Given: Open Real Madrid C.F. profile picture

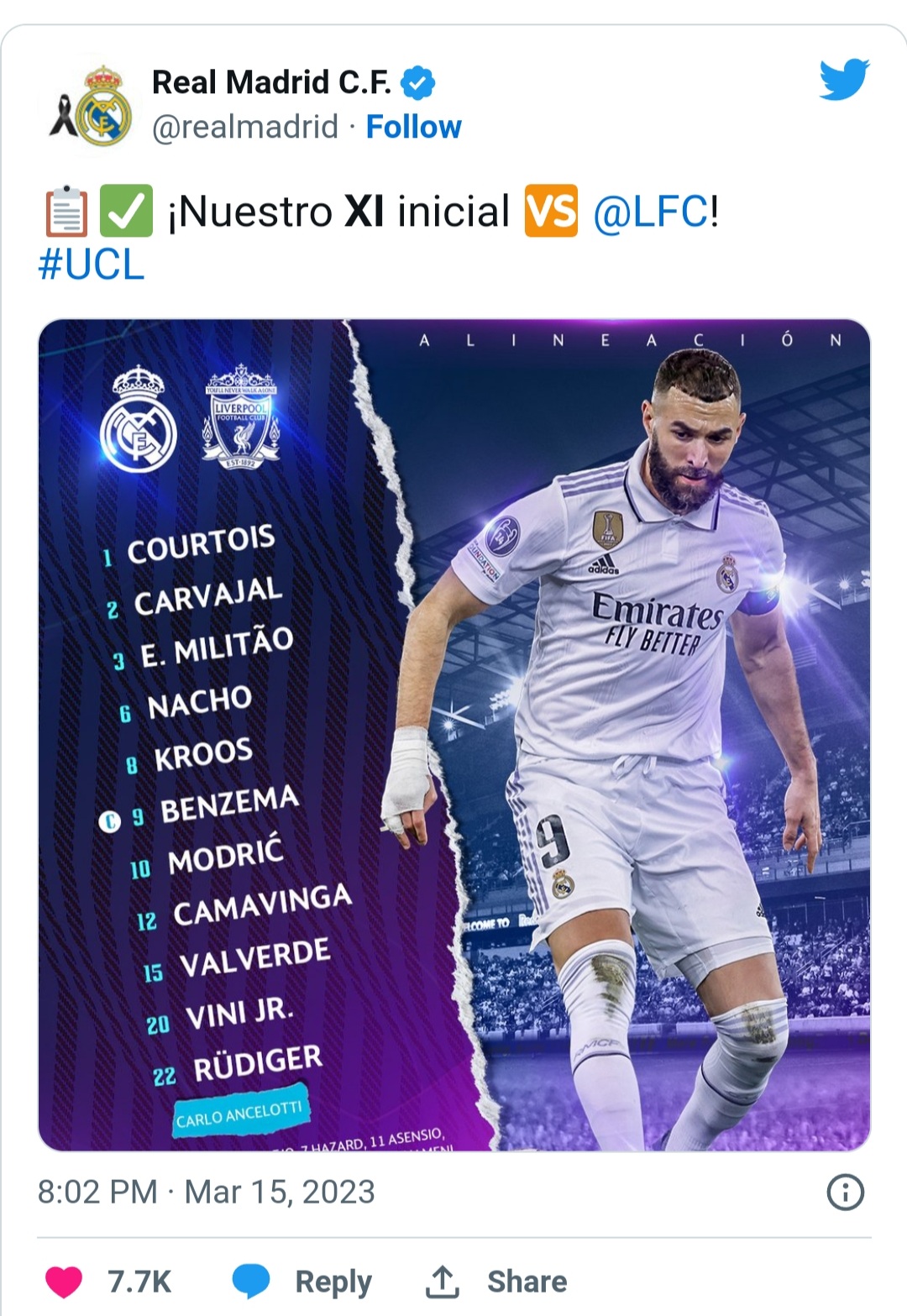Looking at the screenshot, I should tap(92, 107).
